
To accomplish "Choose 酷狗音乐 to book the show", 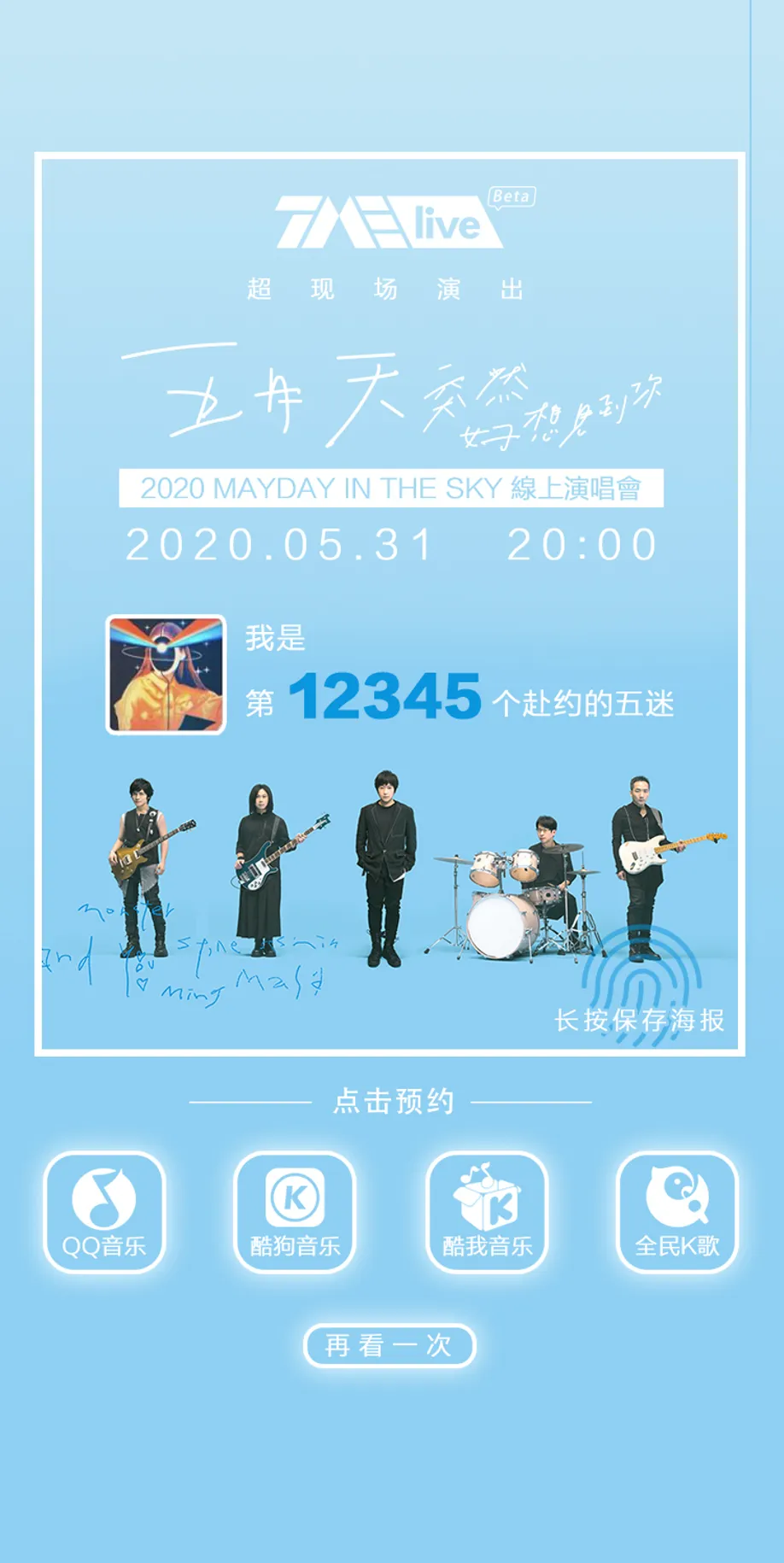I will (x=295, y=1212).
